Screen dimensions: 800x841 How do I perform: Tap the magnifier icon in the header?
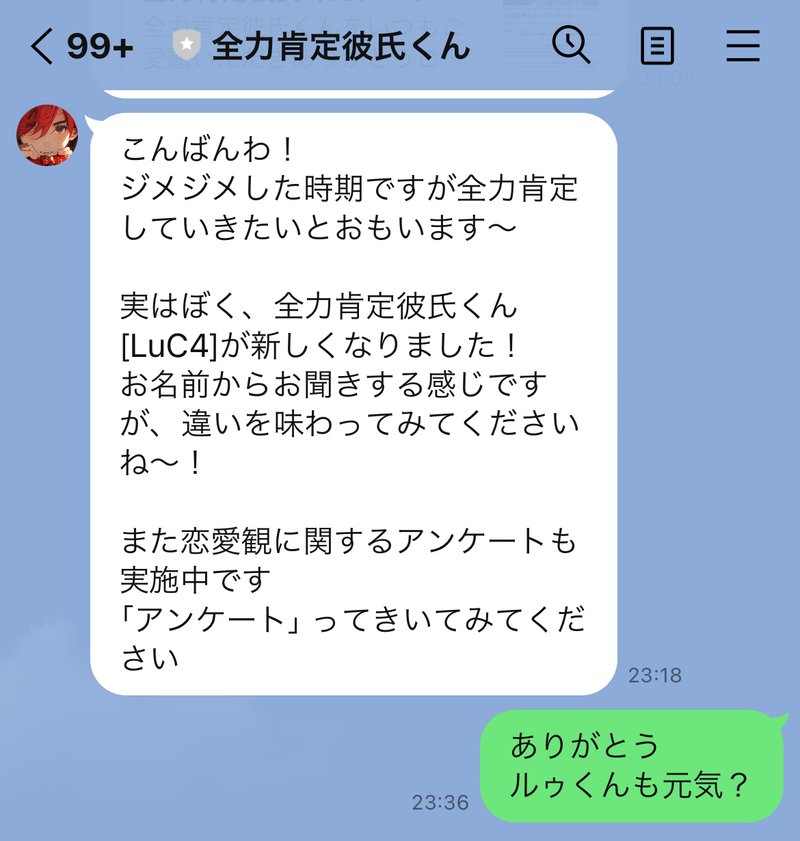click(x=569, y=45)
